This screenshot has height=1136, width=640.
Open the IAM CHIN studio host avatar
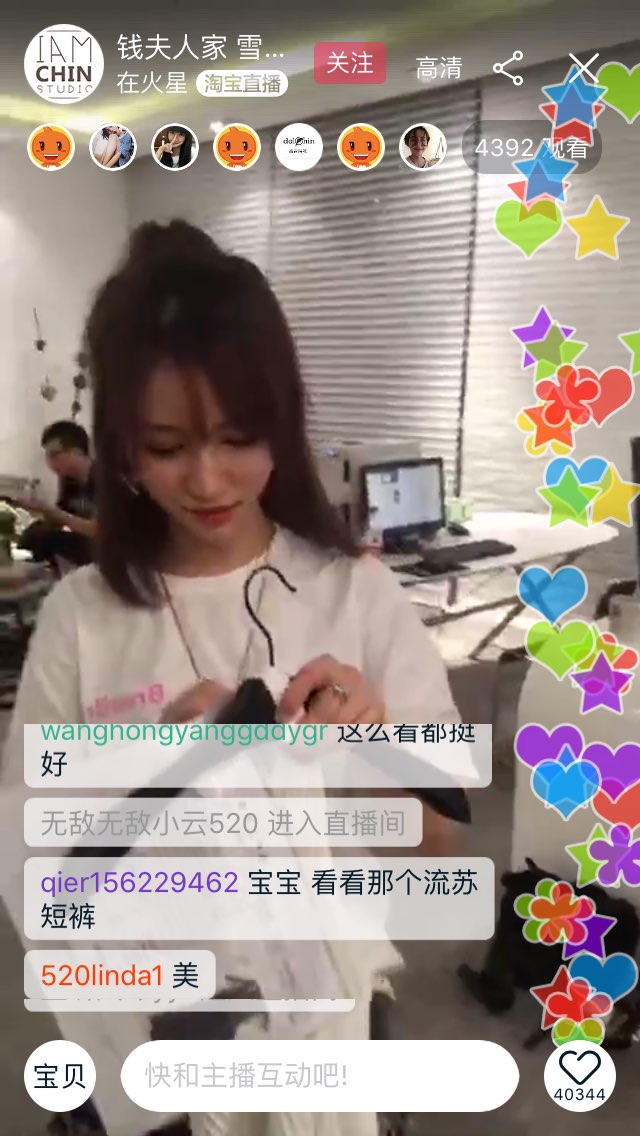coord(64,64)
